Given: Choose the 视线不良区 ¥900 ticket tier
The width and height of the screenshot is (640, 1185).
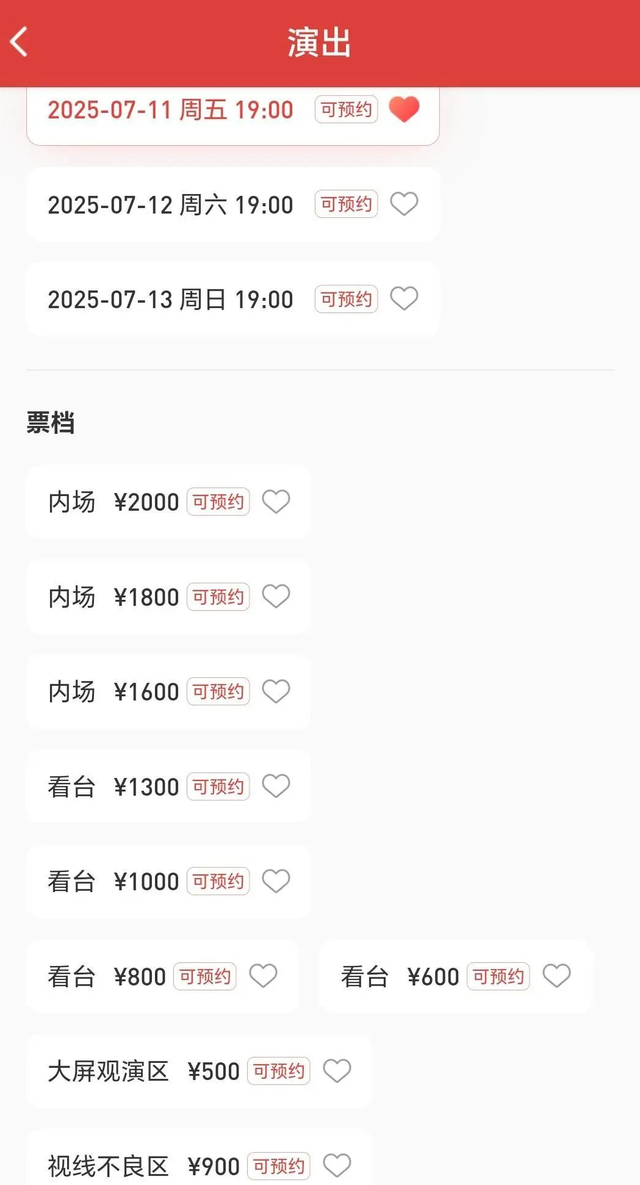Looking at the screenshot, I should point(143,1166).
